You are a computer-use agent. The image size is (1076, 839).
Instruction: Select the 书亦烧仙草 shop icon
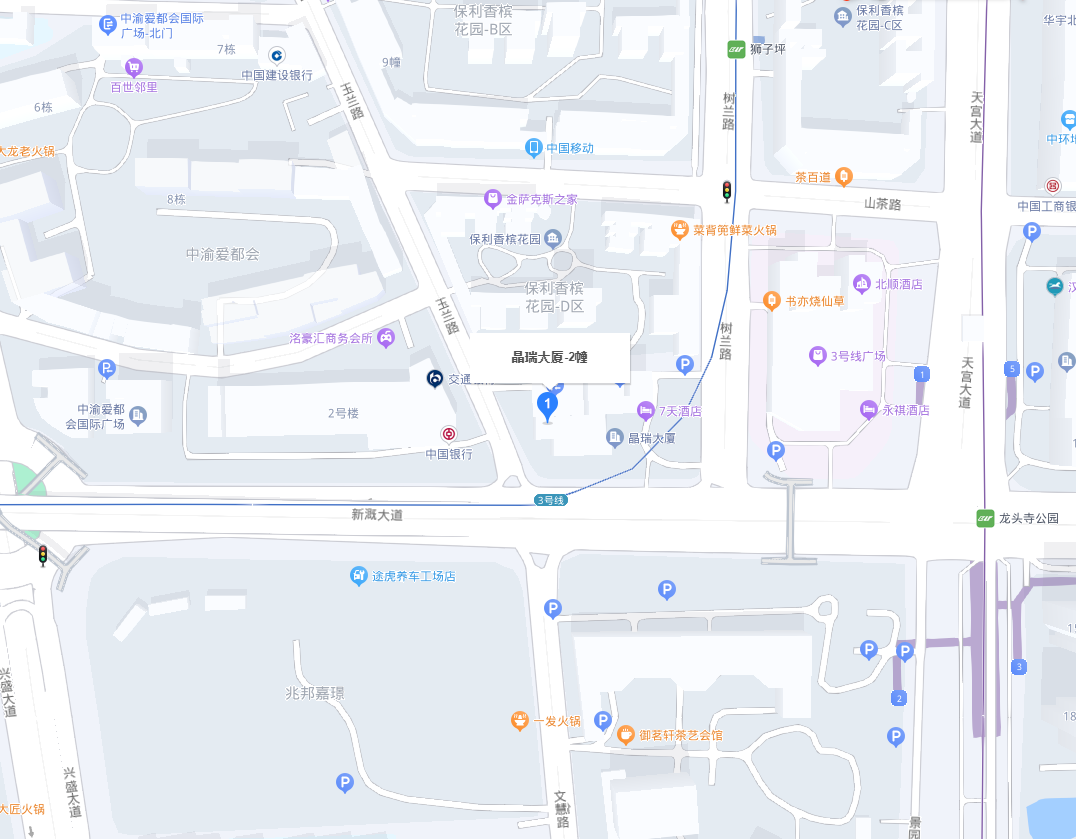pos(771,300)
